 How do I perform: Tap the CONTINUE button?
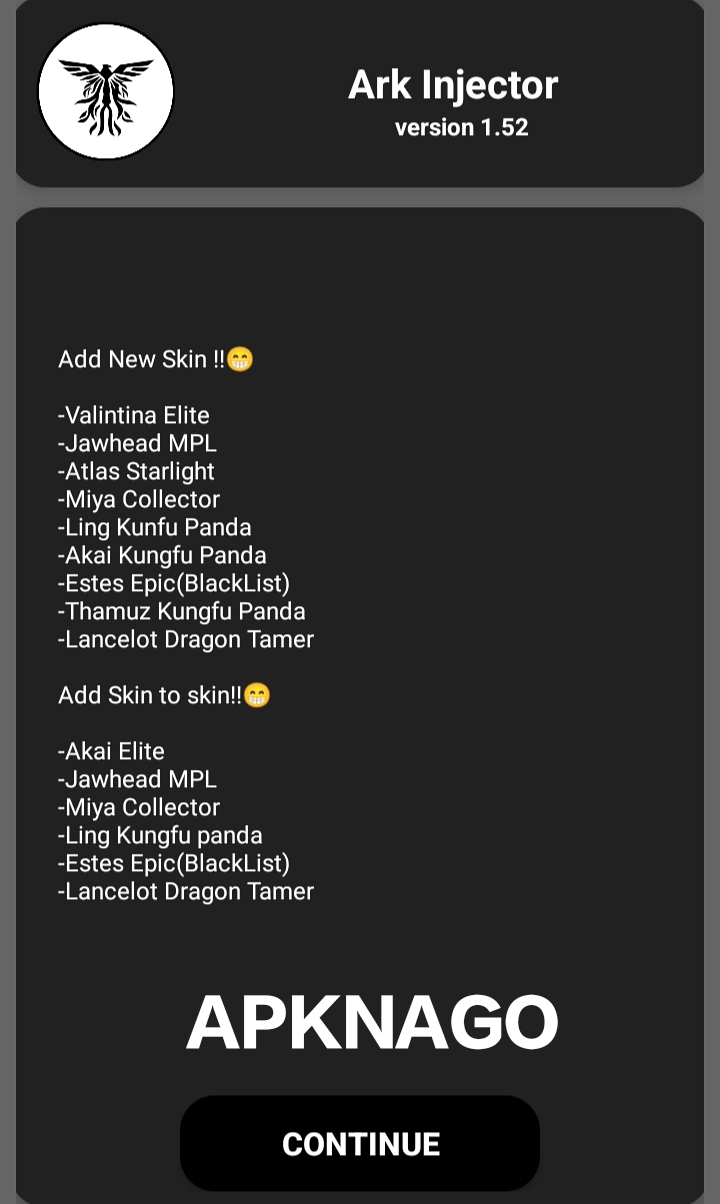pyautogui.click(x=360, y=1143)
